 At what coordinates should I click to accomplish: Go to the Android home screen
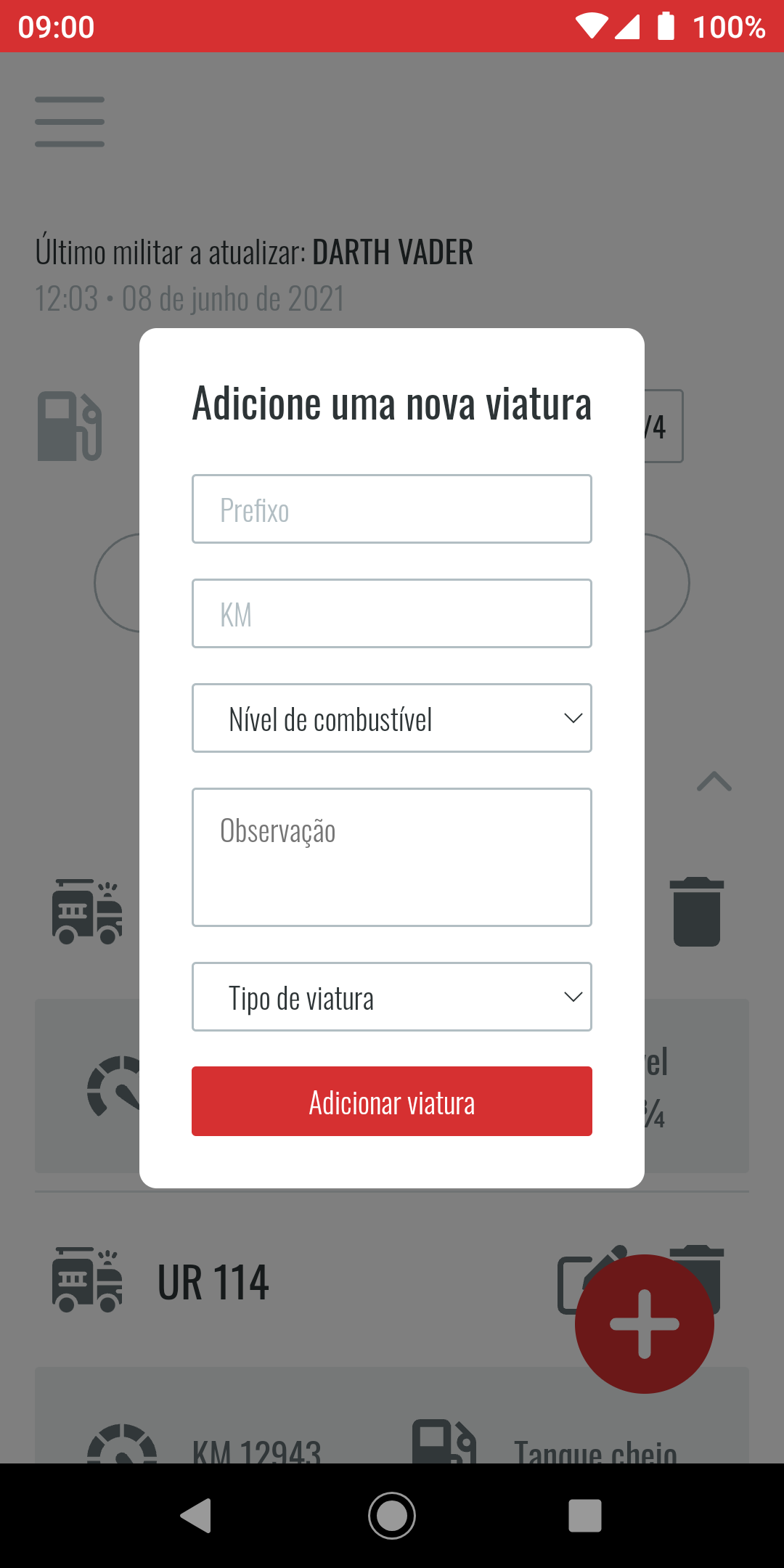392,1516
